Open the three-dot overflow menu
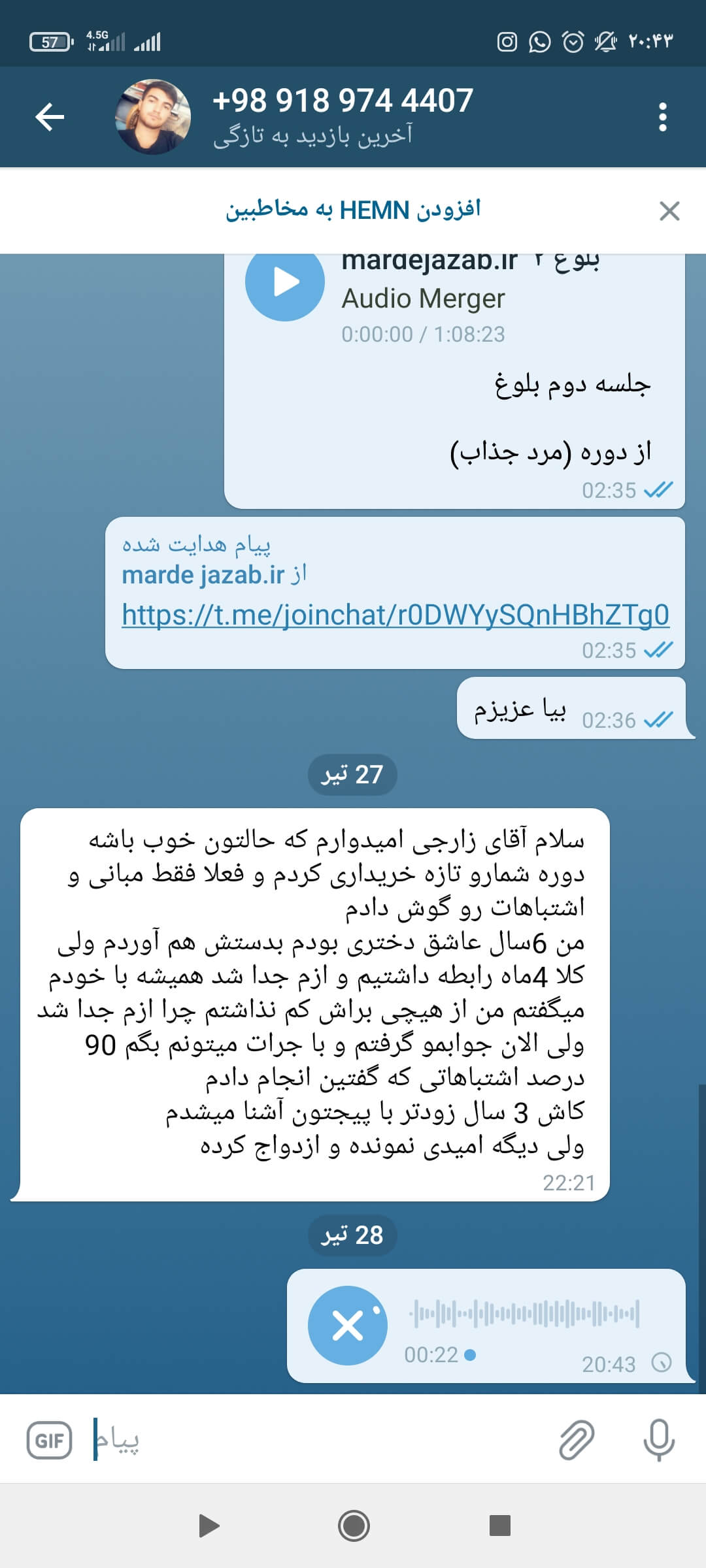 click(662, 117)
